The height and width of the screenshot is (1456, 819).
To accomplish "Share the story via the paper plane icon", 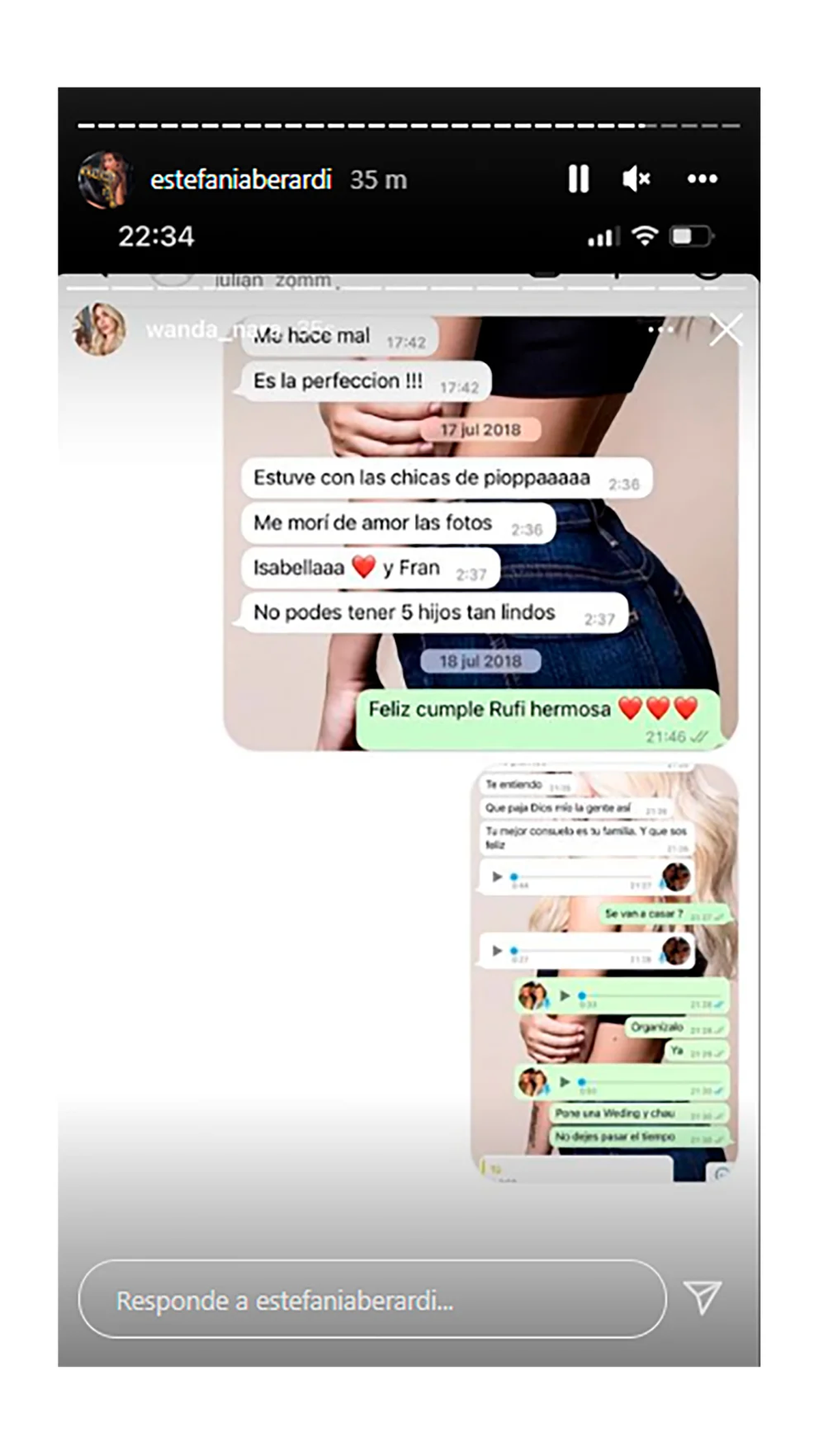I will point(702,1297).
